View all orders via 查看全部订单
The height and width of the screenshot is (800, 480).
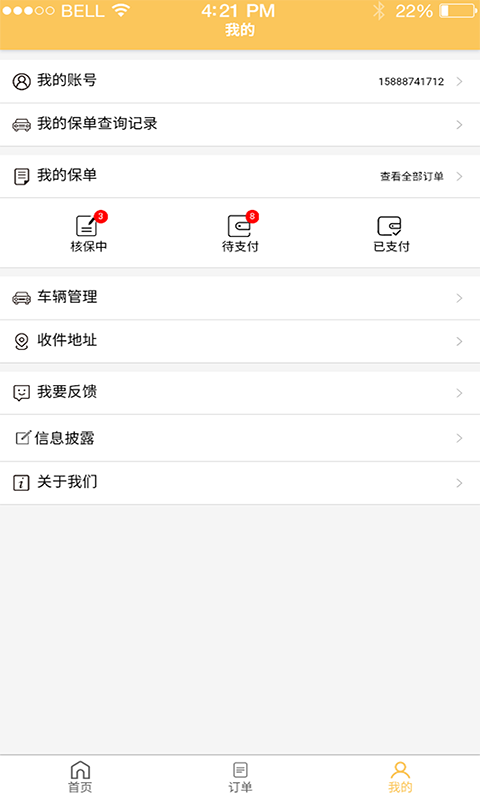[412, 177]
